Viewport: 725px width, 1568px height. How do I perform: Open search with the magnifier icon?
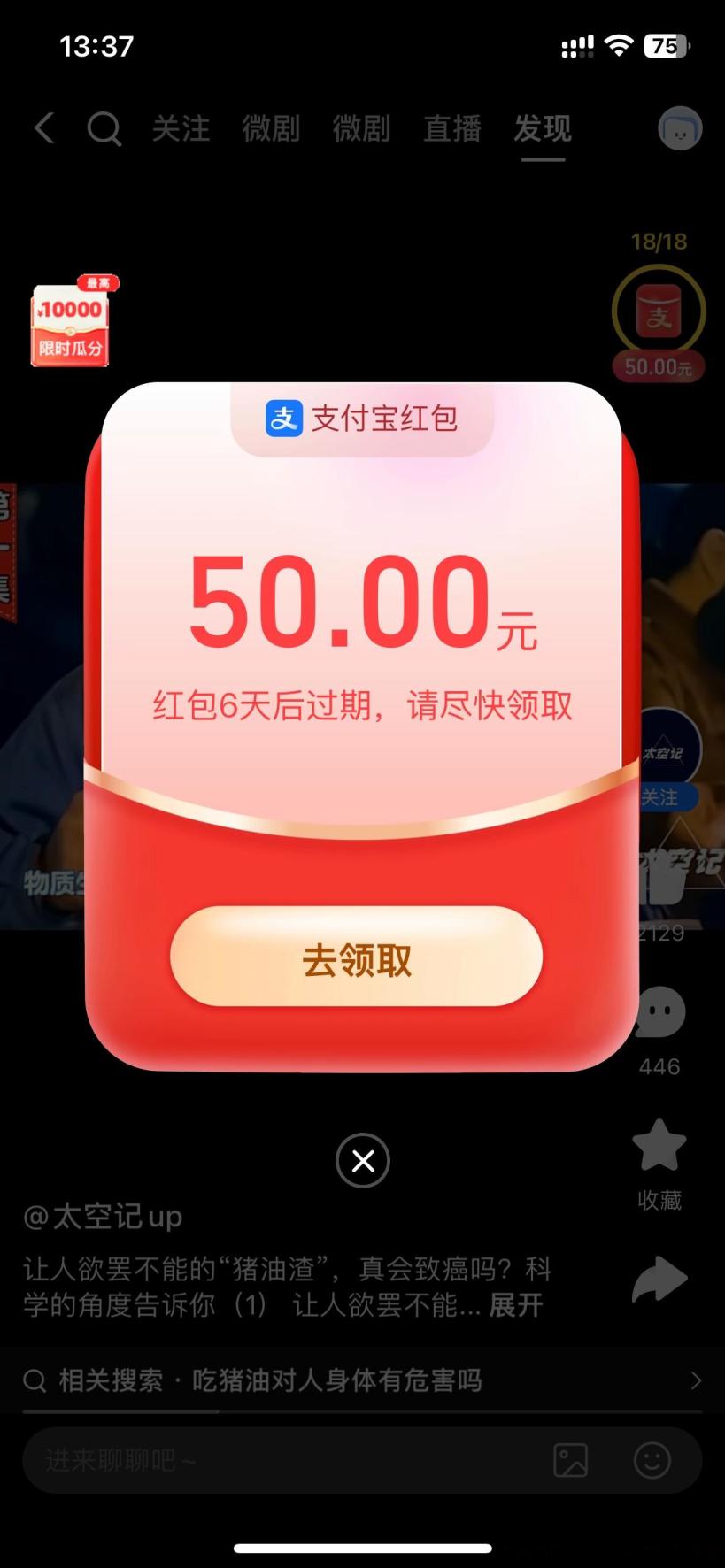pyautogui.click(x=104, y=129)
